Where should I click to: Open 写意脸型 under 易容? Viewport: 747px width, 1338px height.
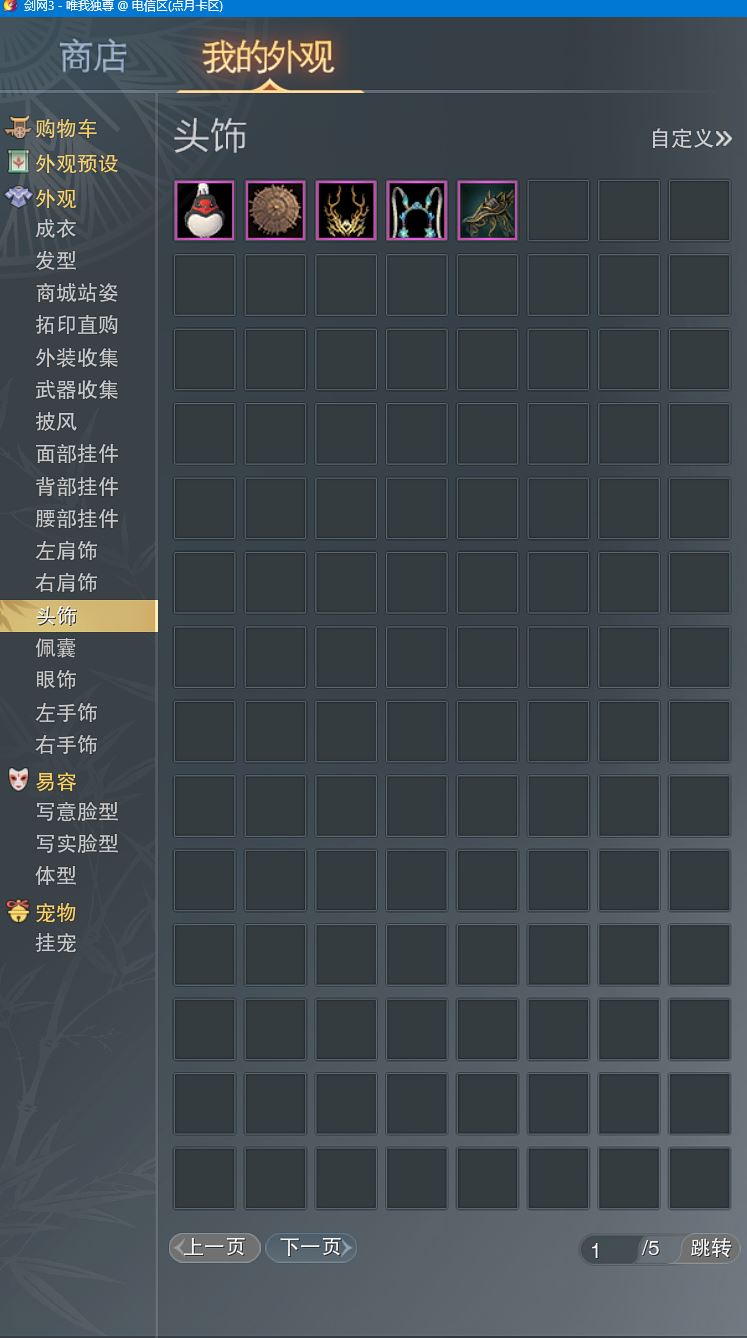77,812
